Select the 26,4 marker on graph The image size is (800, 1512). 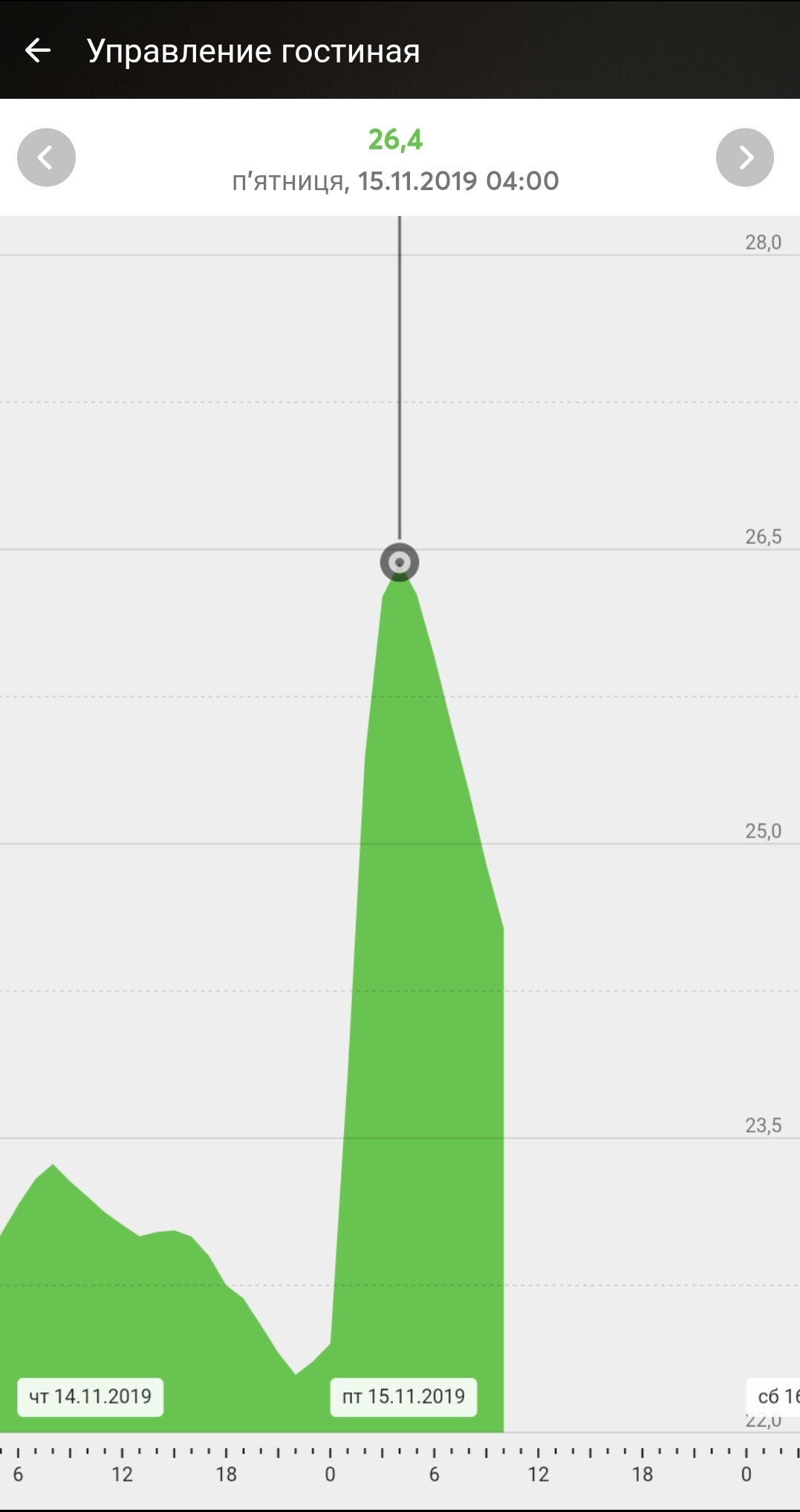pos(400,562)
